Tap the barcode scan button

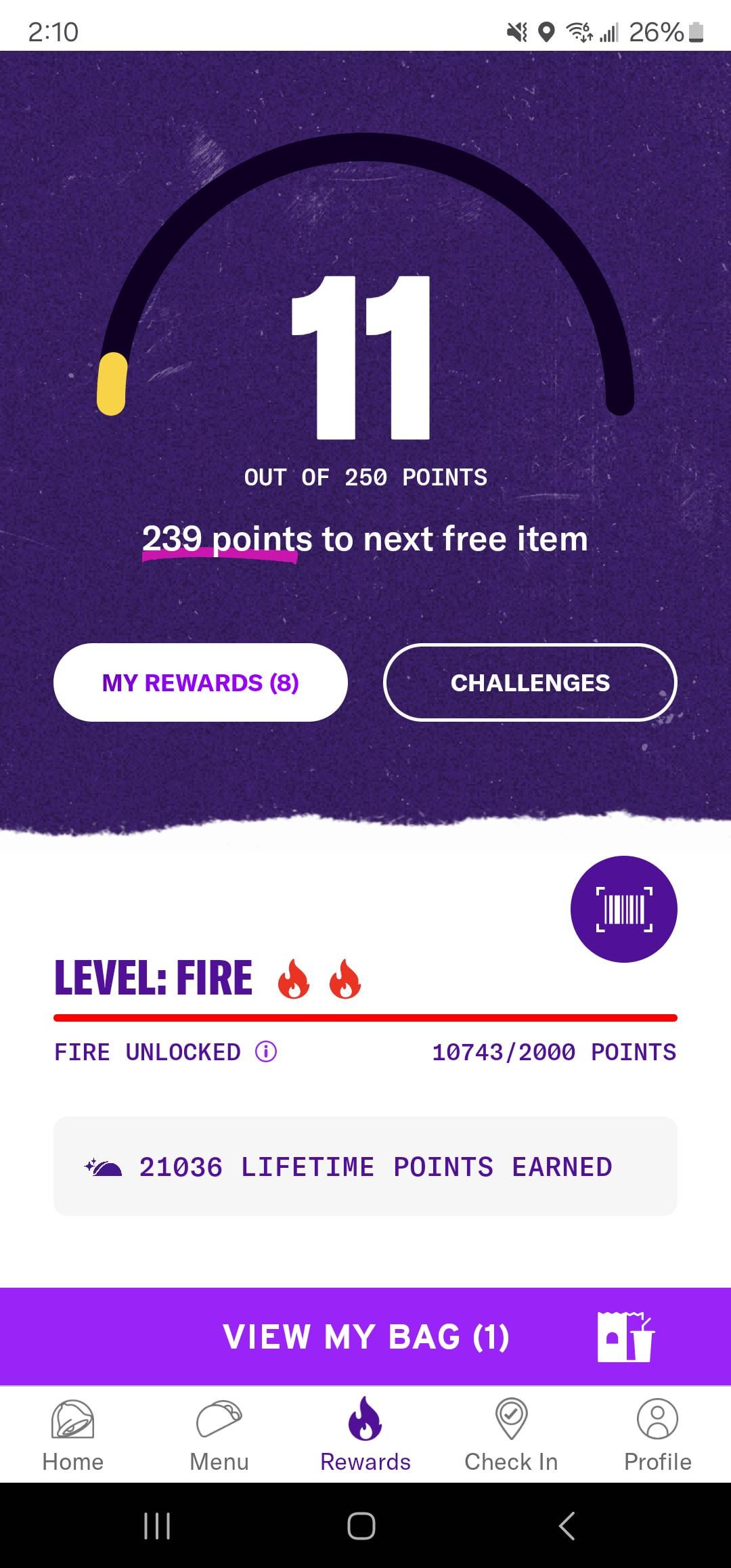click(623, 909)
